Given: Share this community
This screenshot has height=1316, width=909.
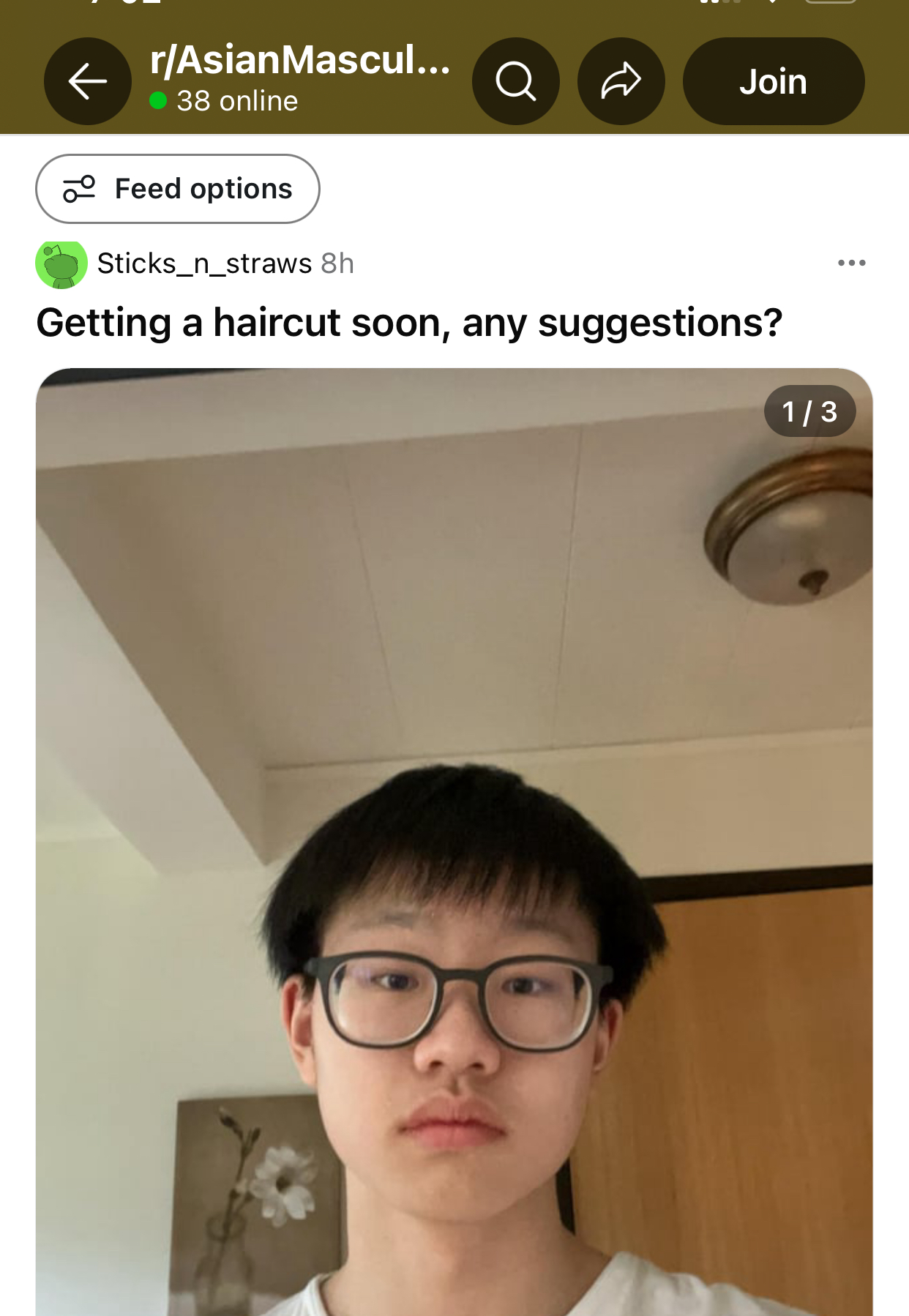Looking at the screenshot, I should 621,81.
